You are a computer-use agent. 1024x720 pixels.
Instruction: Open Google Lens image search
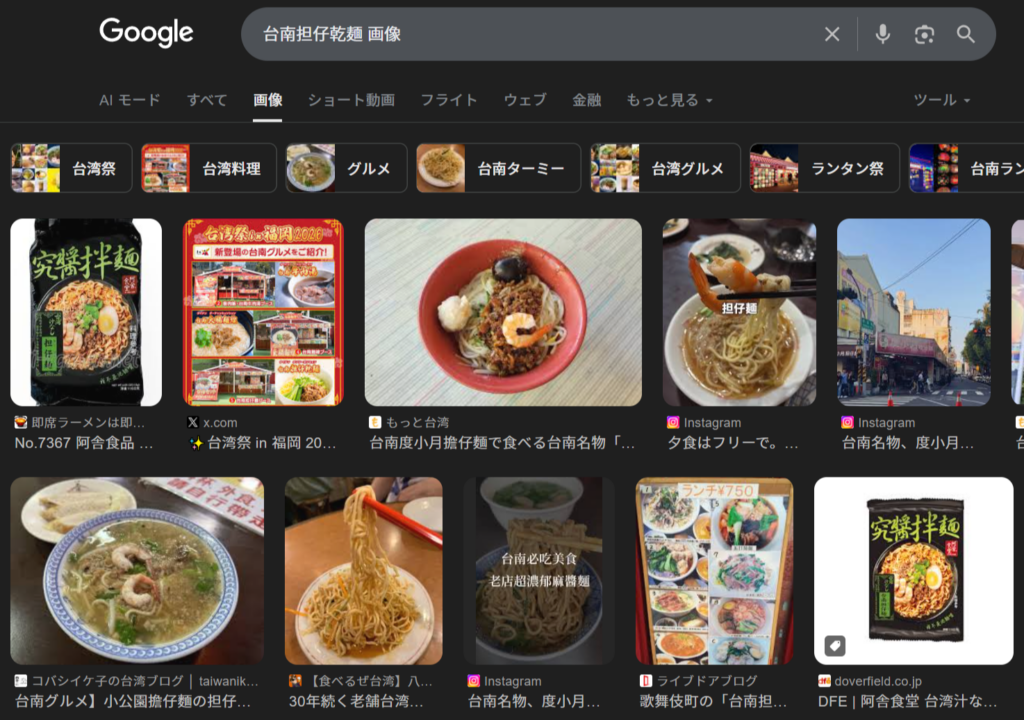tap(924, 34)
